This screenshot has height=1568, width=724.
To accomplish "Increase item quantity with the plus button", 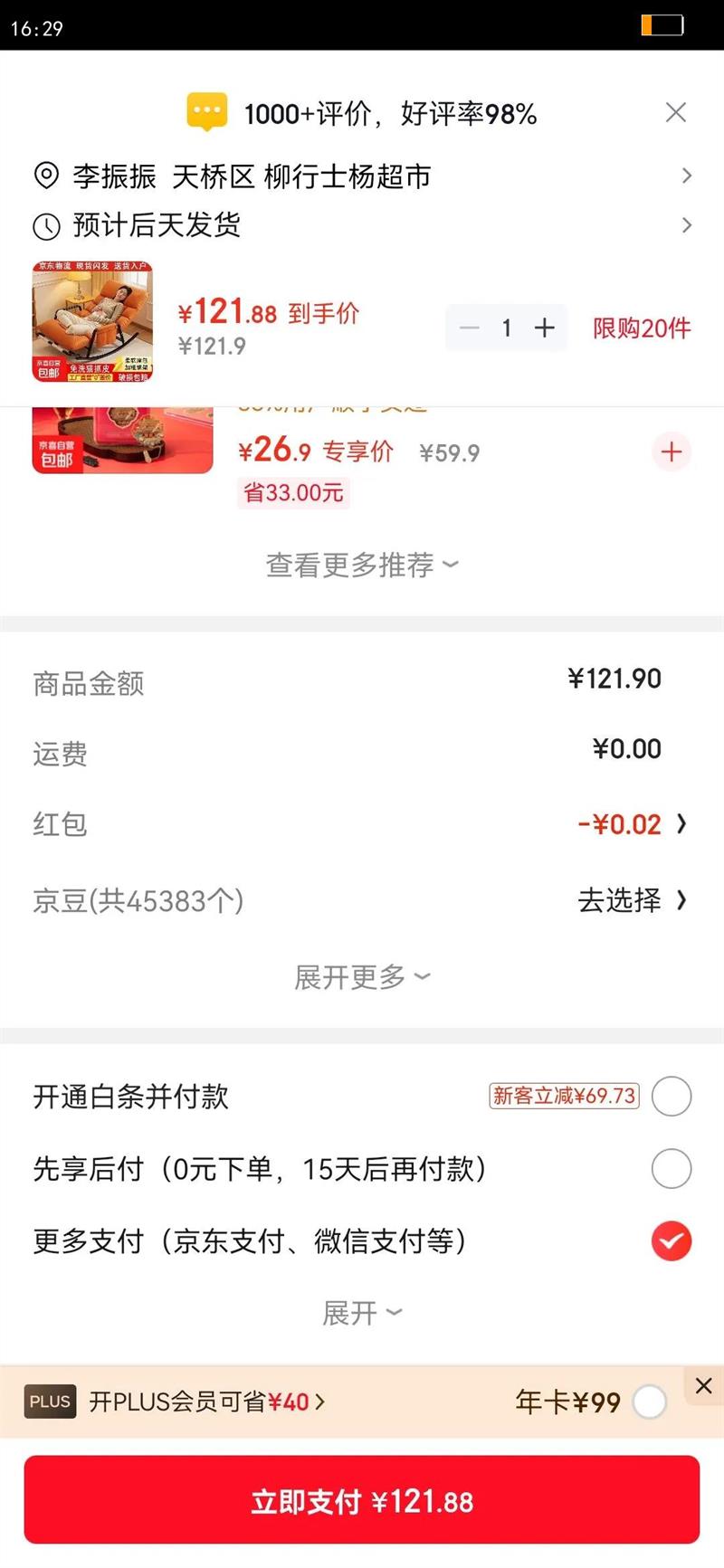I will [x=544, y=328].
